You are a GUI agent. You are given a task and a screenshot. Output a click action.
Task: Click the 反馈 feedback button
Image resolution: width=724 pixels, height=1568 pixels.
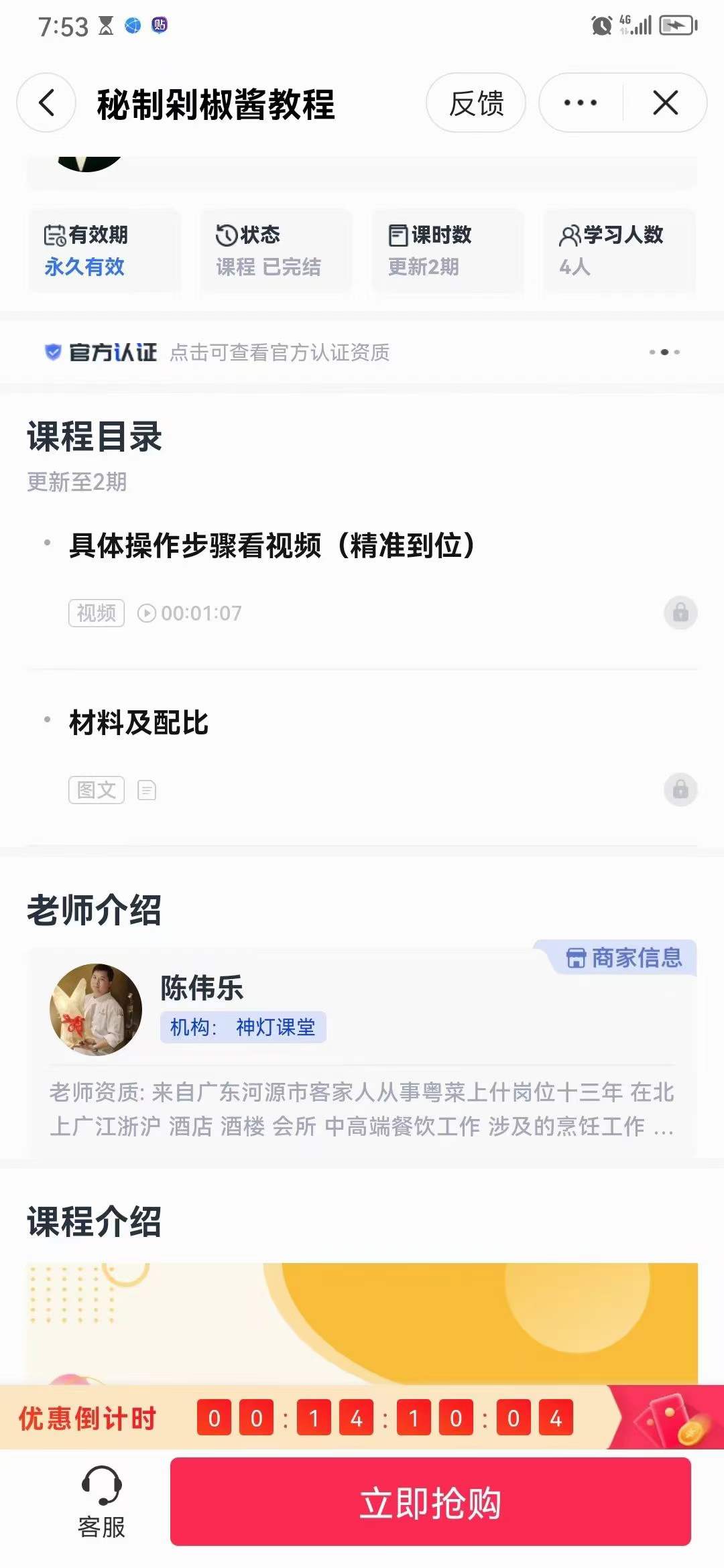tap(477, 104)
